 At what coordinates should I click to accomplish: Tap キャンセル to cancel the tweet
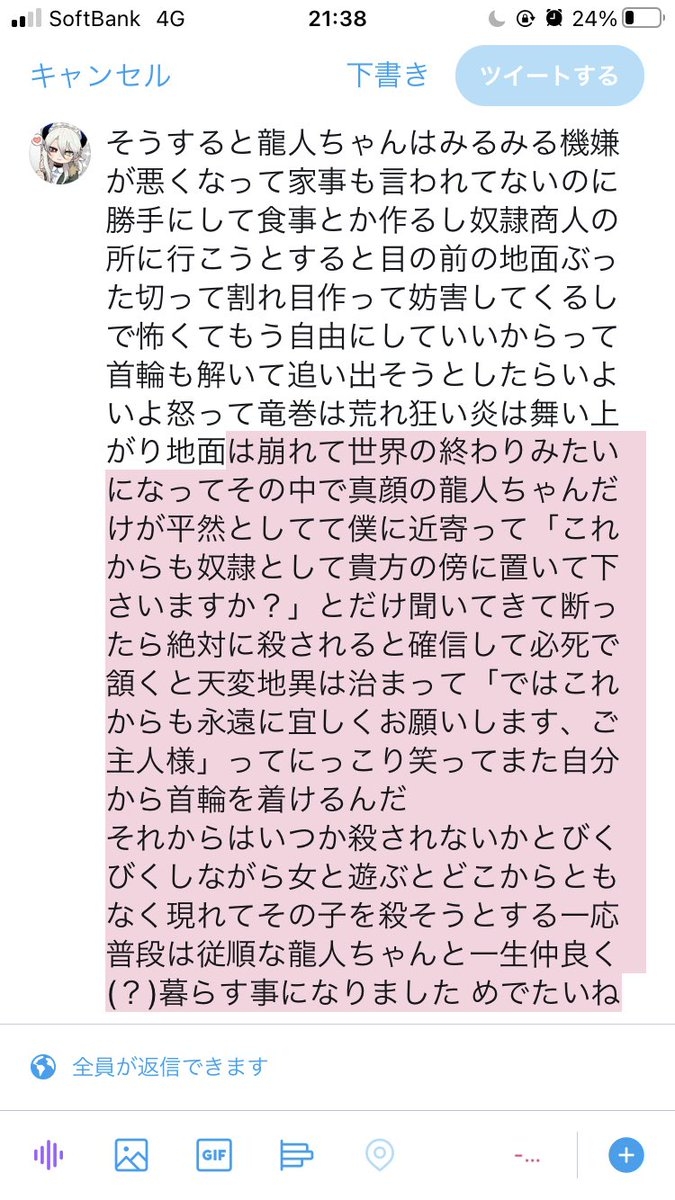point(100,76)
